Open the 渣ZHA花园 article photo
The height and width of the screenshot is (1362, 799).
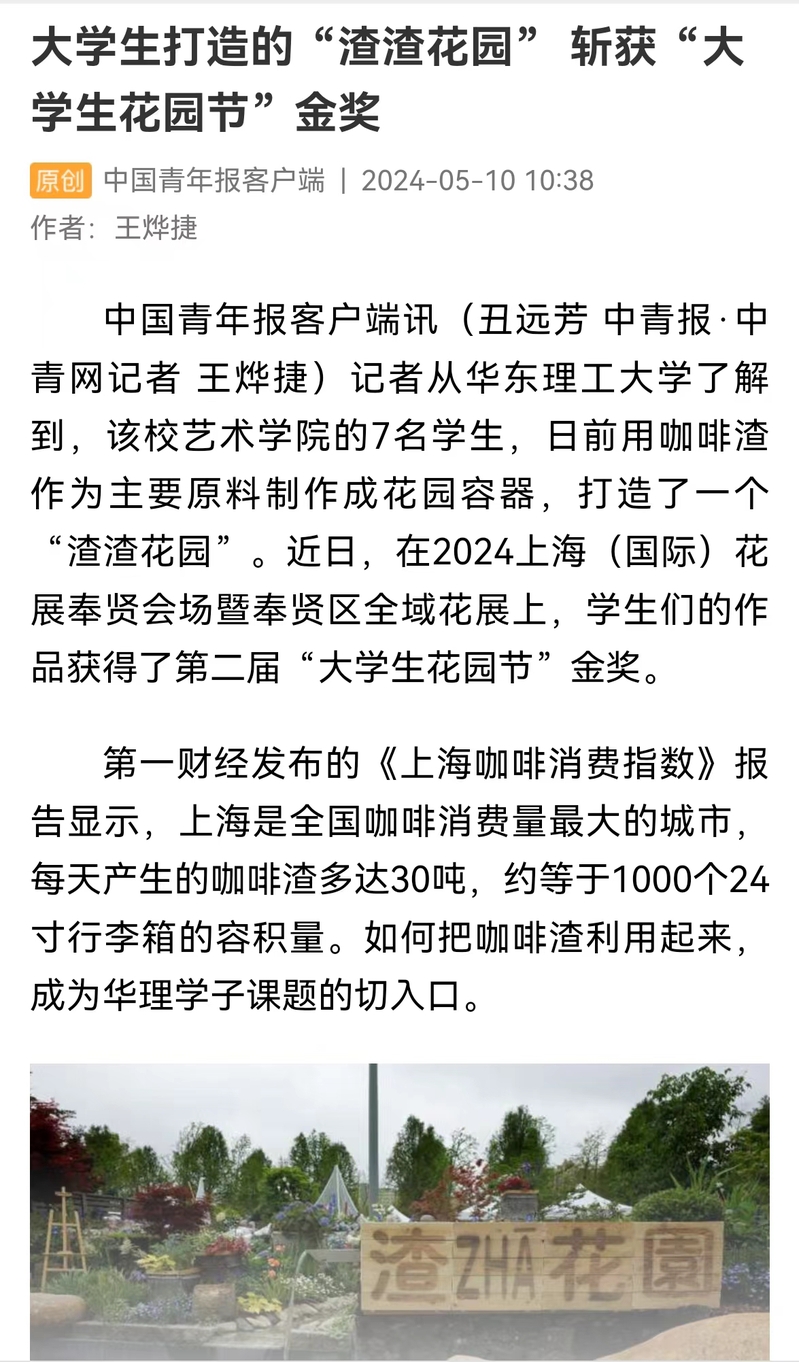coord(400,1212)
